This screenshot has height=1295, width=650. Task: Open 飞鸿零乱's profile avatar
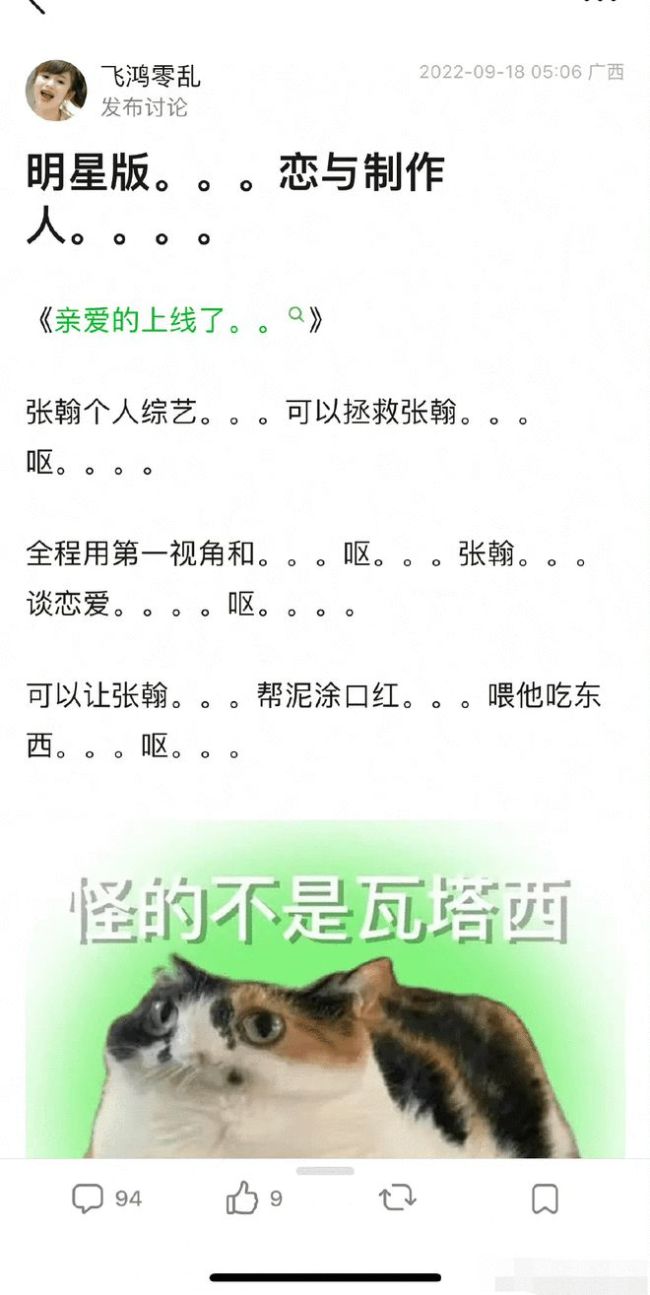pyautogui.click(x=55, y=90)
